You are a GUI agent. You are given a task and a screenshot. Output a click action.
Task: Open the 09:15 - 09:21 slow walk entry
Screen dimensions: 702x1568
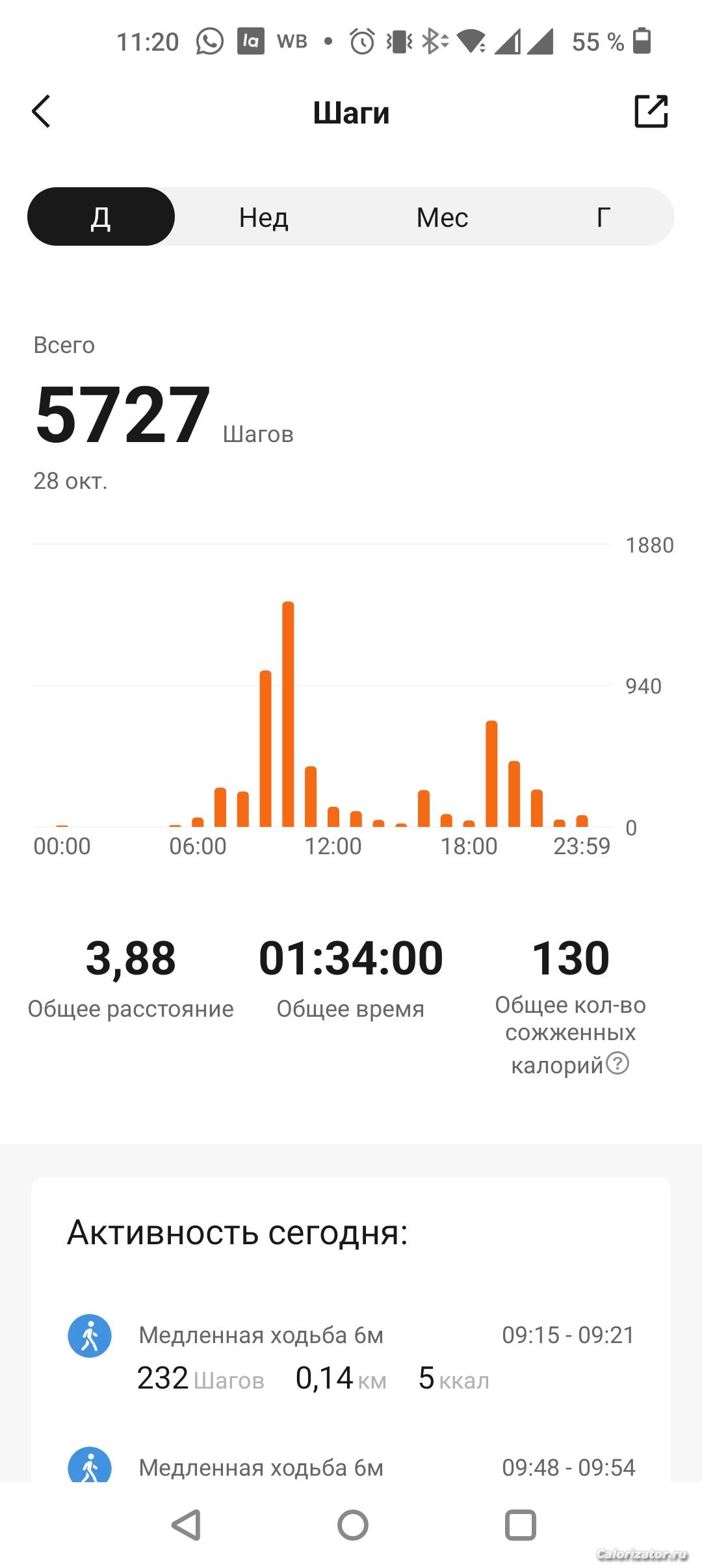pyautogui.click(x=351, y=1355)
